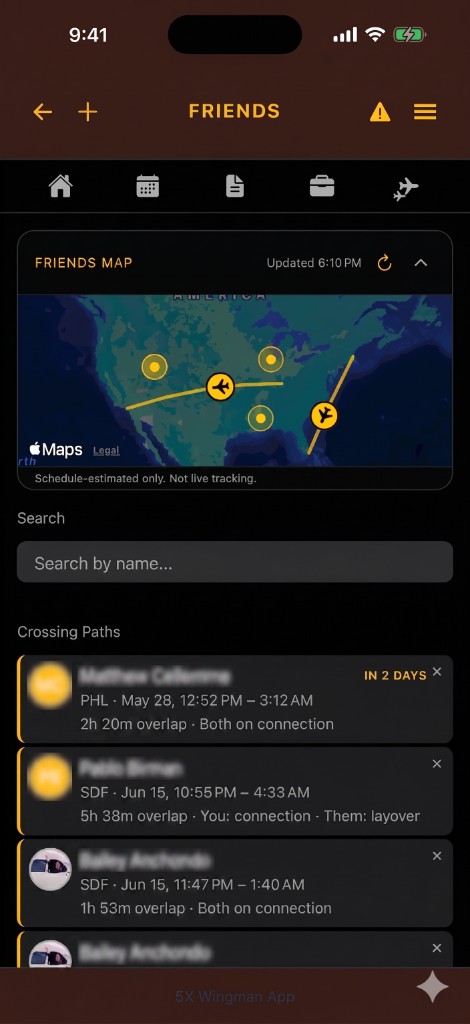Image resolution: width=470 pixels, height=1024 pixels.
Task: Open the warning alert triangle
Action: [380, 112]
